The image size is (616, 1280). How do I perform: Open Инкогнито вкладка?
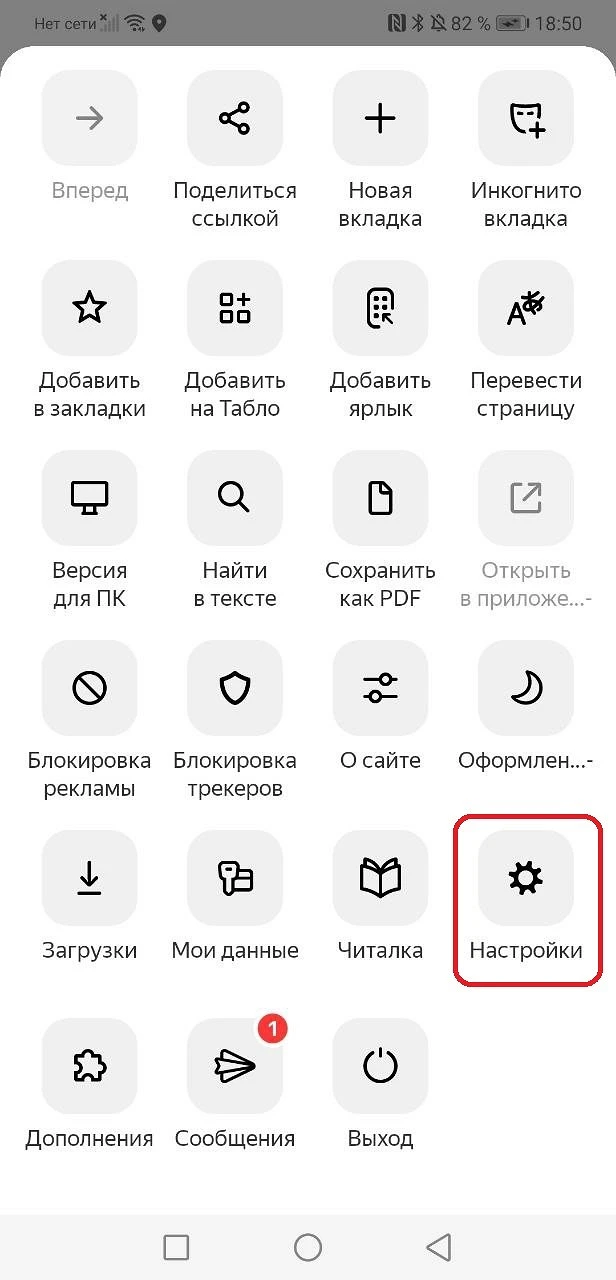coord(526,119)
